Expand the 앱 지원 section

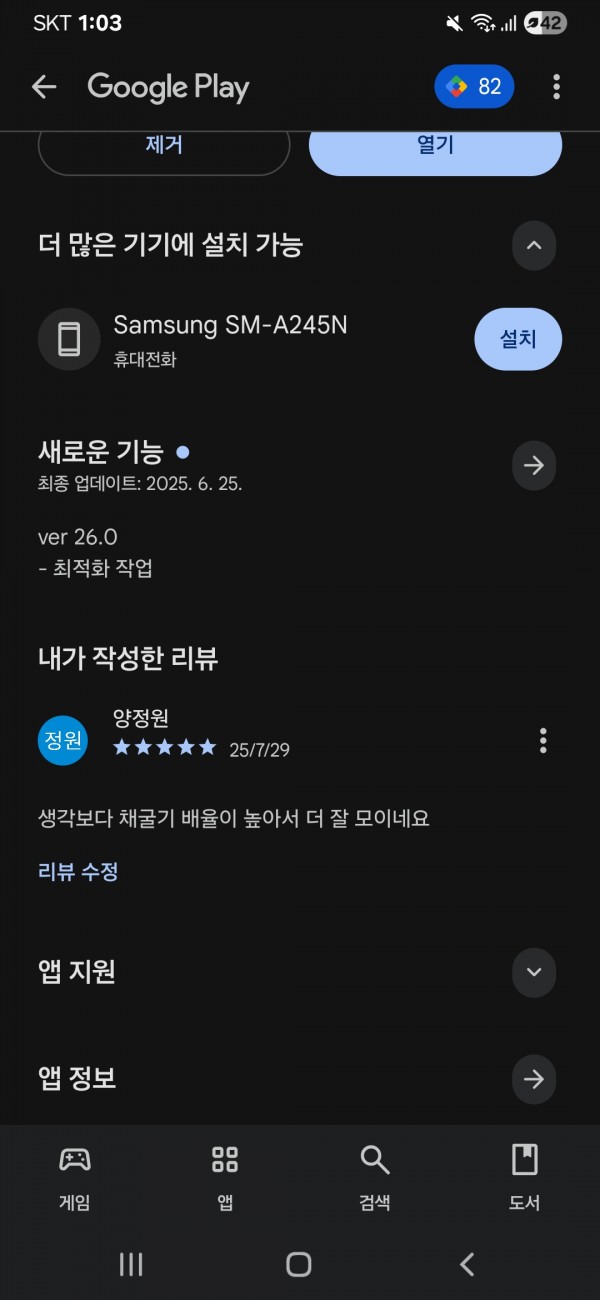click(534, 972)
